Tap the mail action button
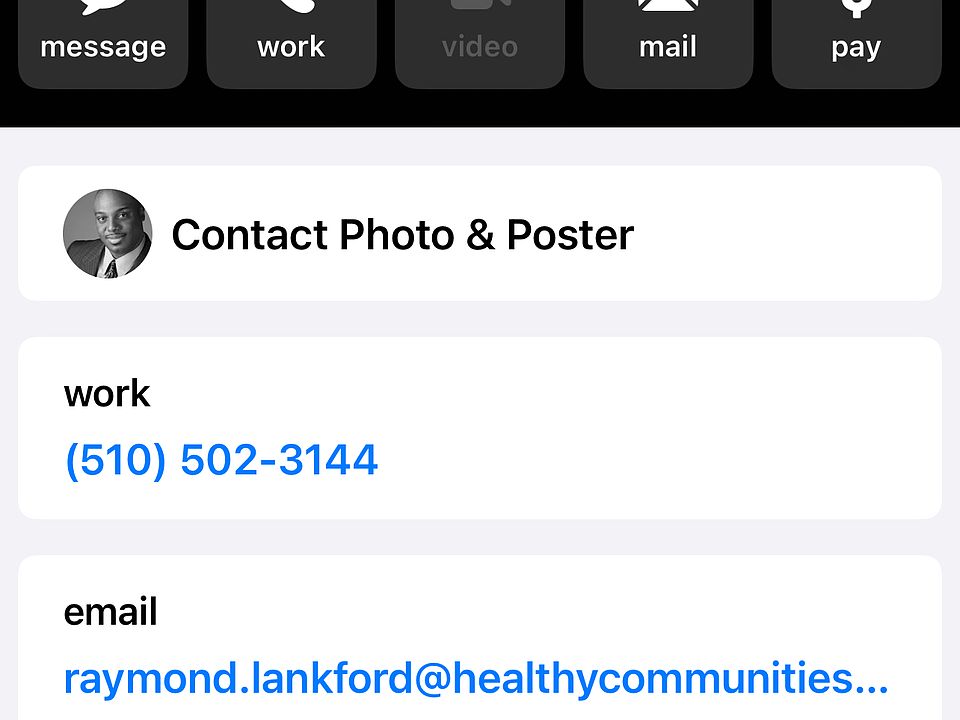Image resolution: width=960 pixels, height=720 pixels. click(667, 40)
